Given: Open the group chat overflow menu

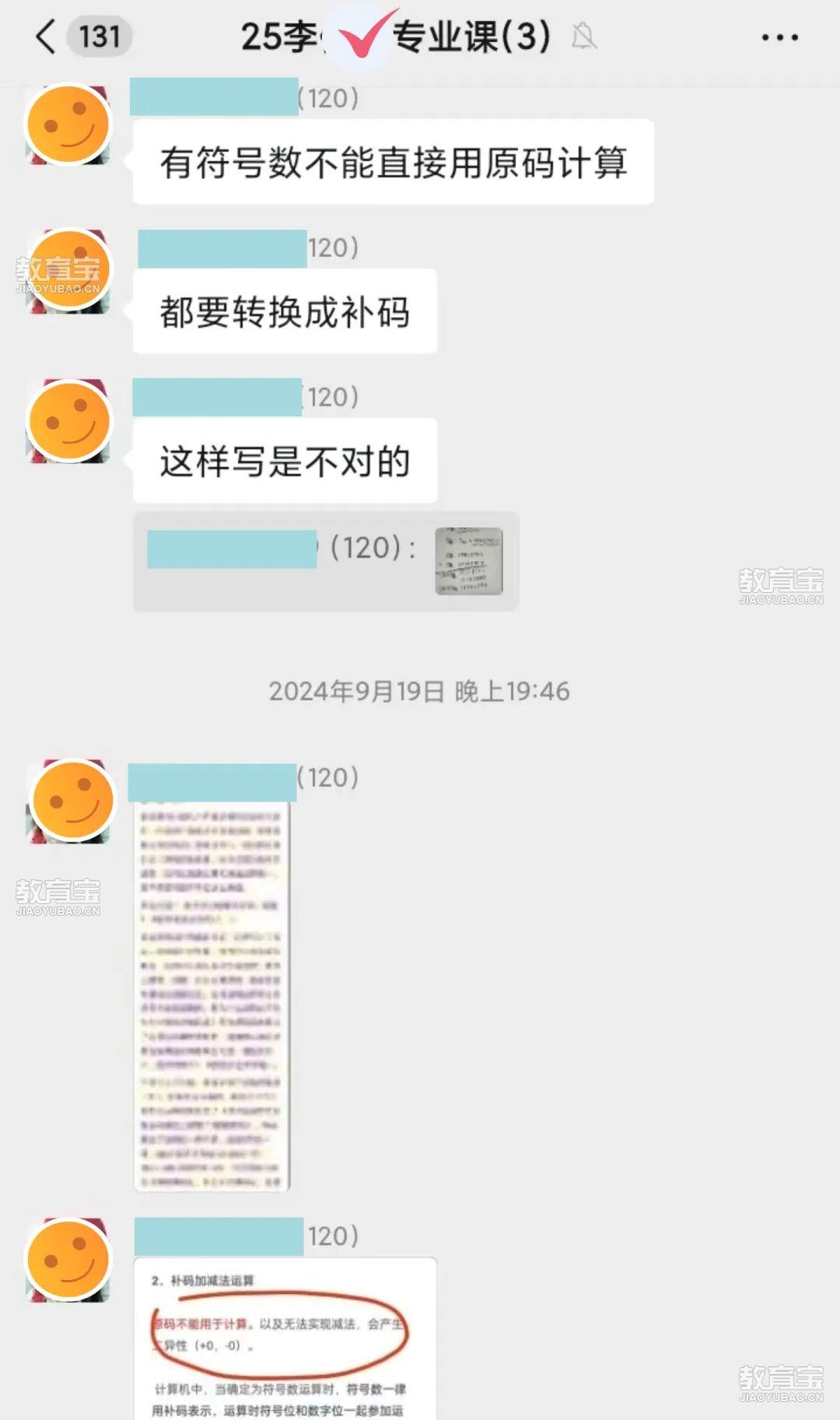Looking at the screenshot, I should [779, 37].
